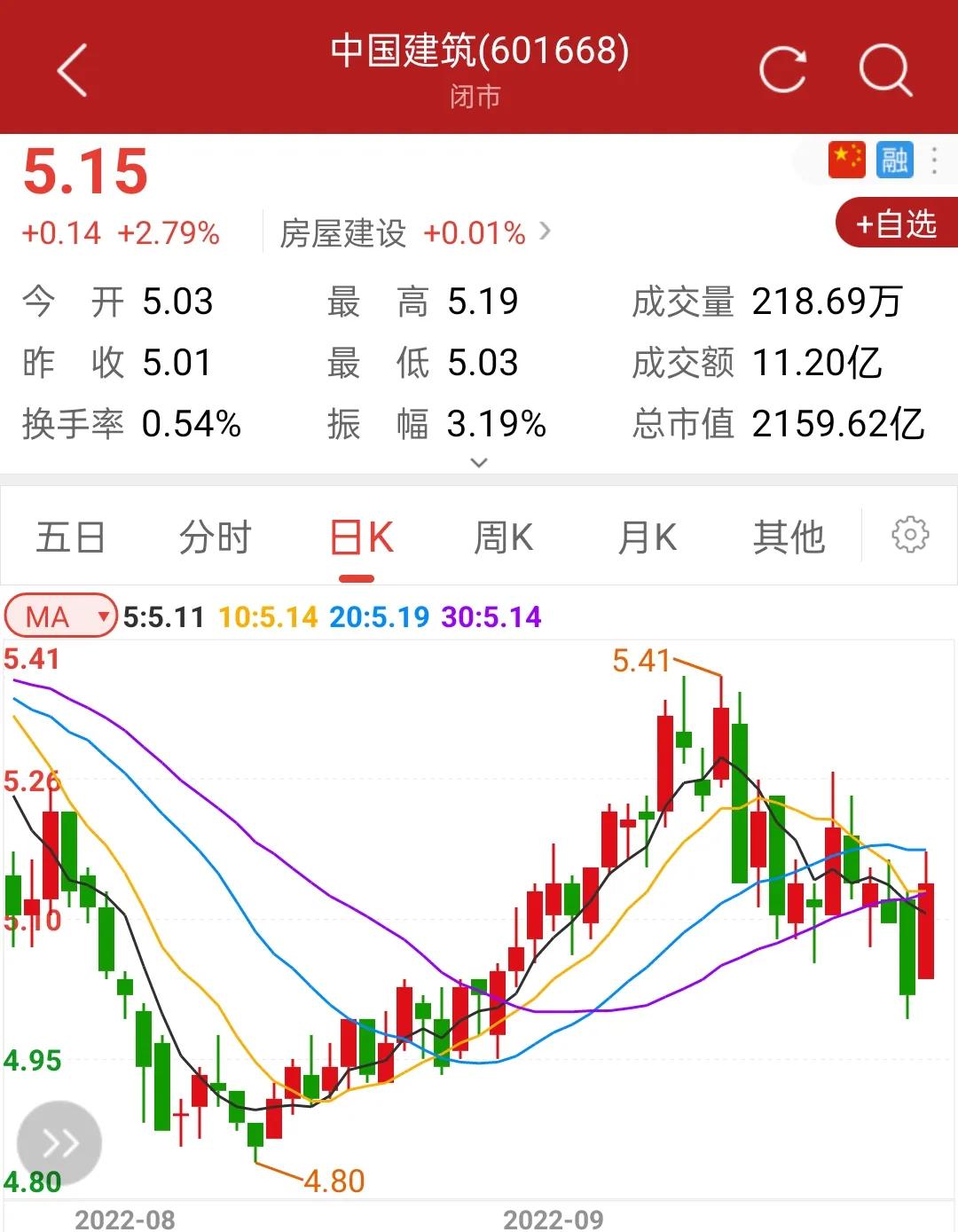Open the 其他 chart options tab
Image resolution: width=958 pixels, height=1232 pixels.
pos(789,537)
